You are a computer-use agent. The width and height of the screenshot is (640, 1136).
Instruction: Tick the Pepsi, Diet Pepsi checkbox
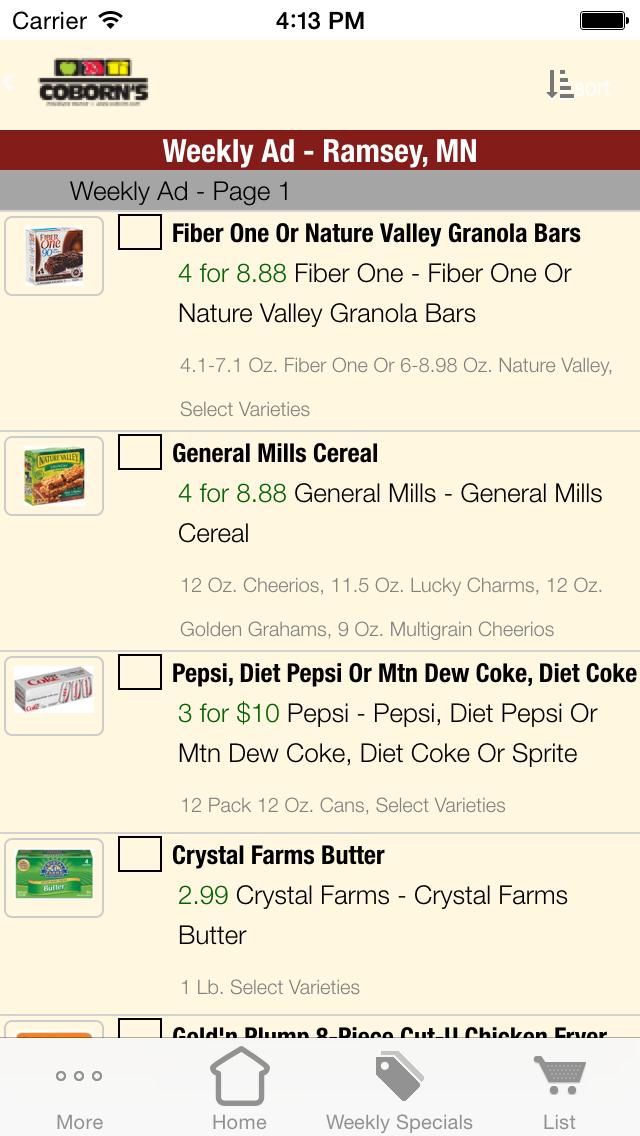140,673
